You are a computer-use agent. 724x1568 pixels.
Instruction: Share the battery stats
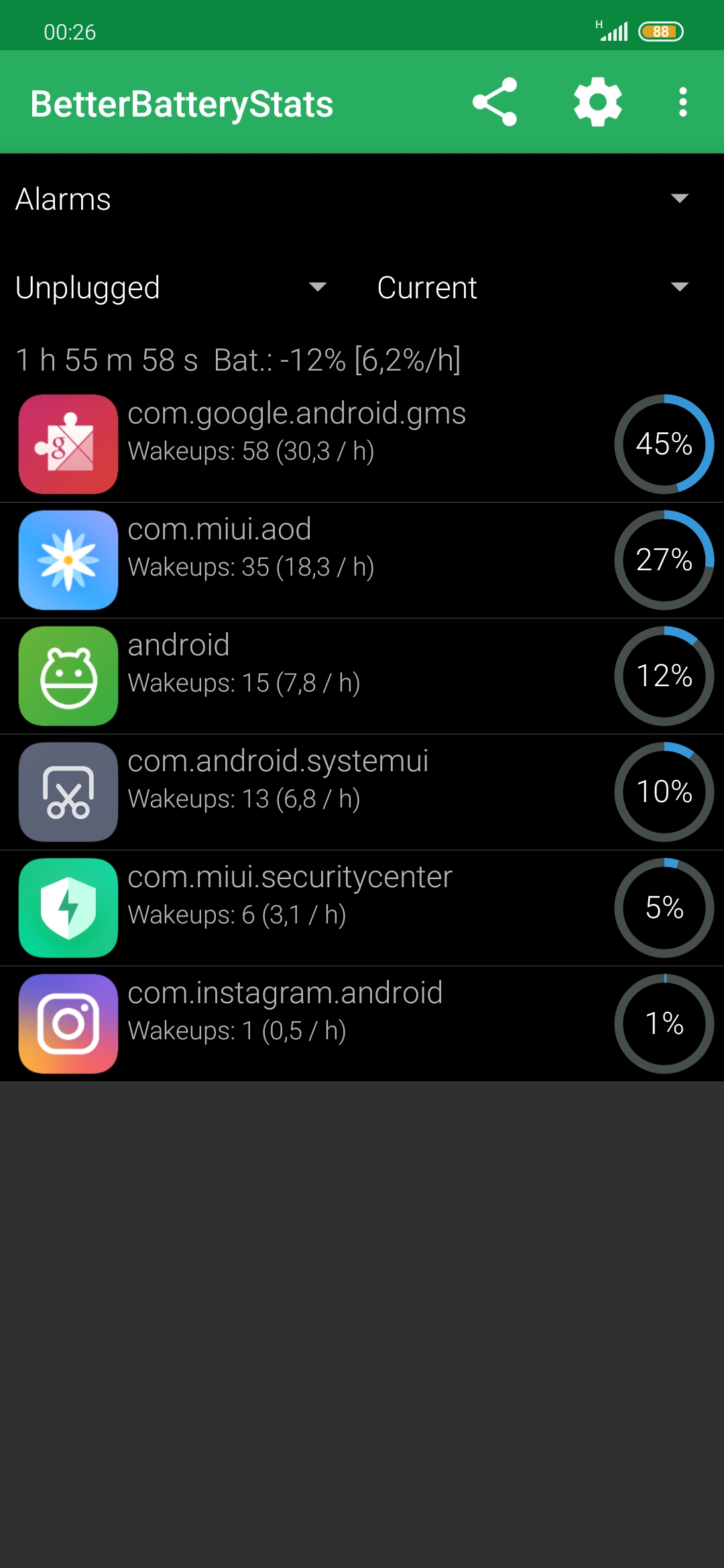click(x=495, y=102)
